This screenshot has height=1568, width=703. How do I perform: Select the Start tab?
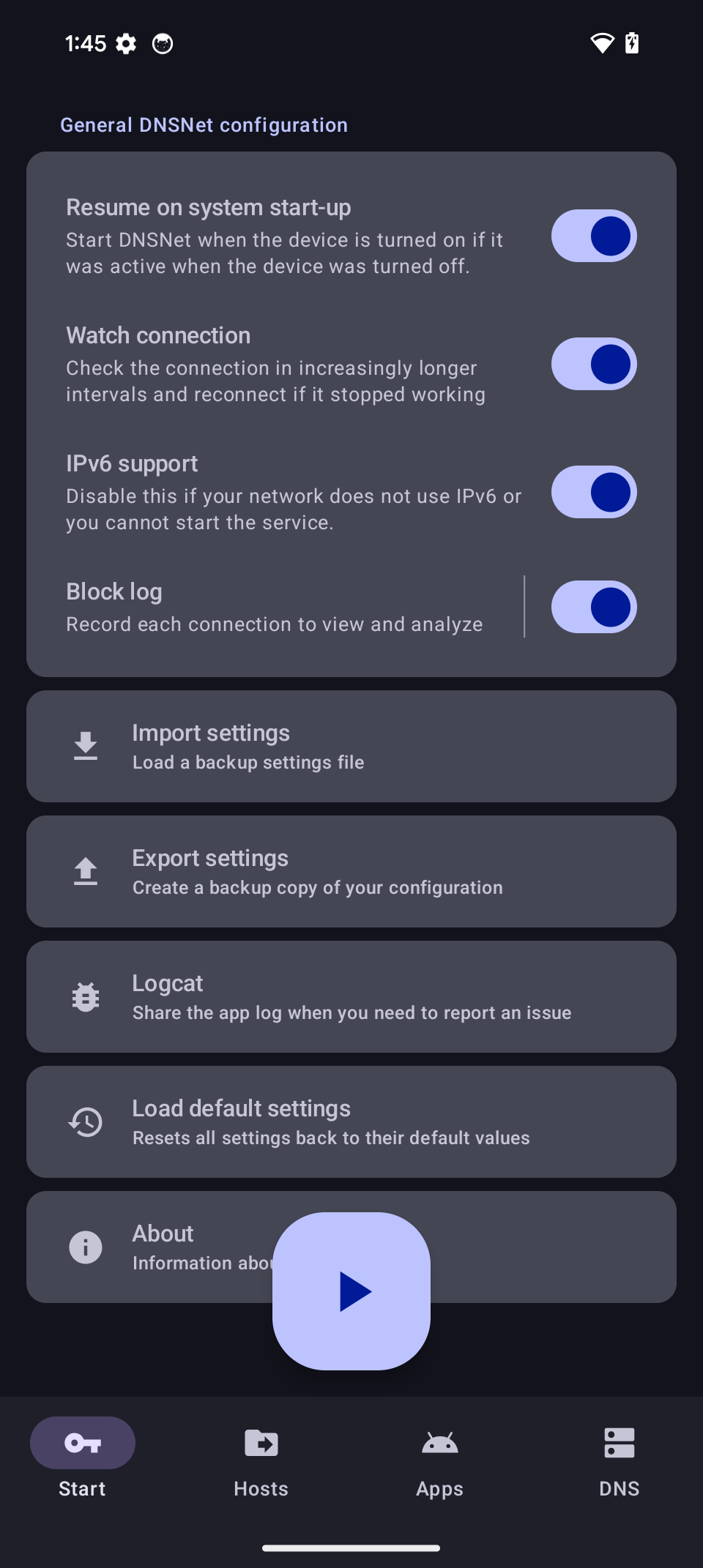(83, 1458)
